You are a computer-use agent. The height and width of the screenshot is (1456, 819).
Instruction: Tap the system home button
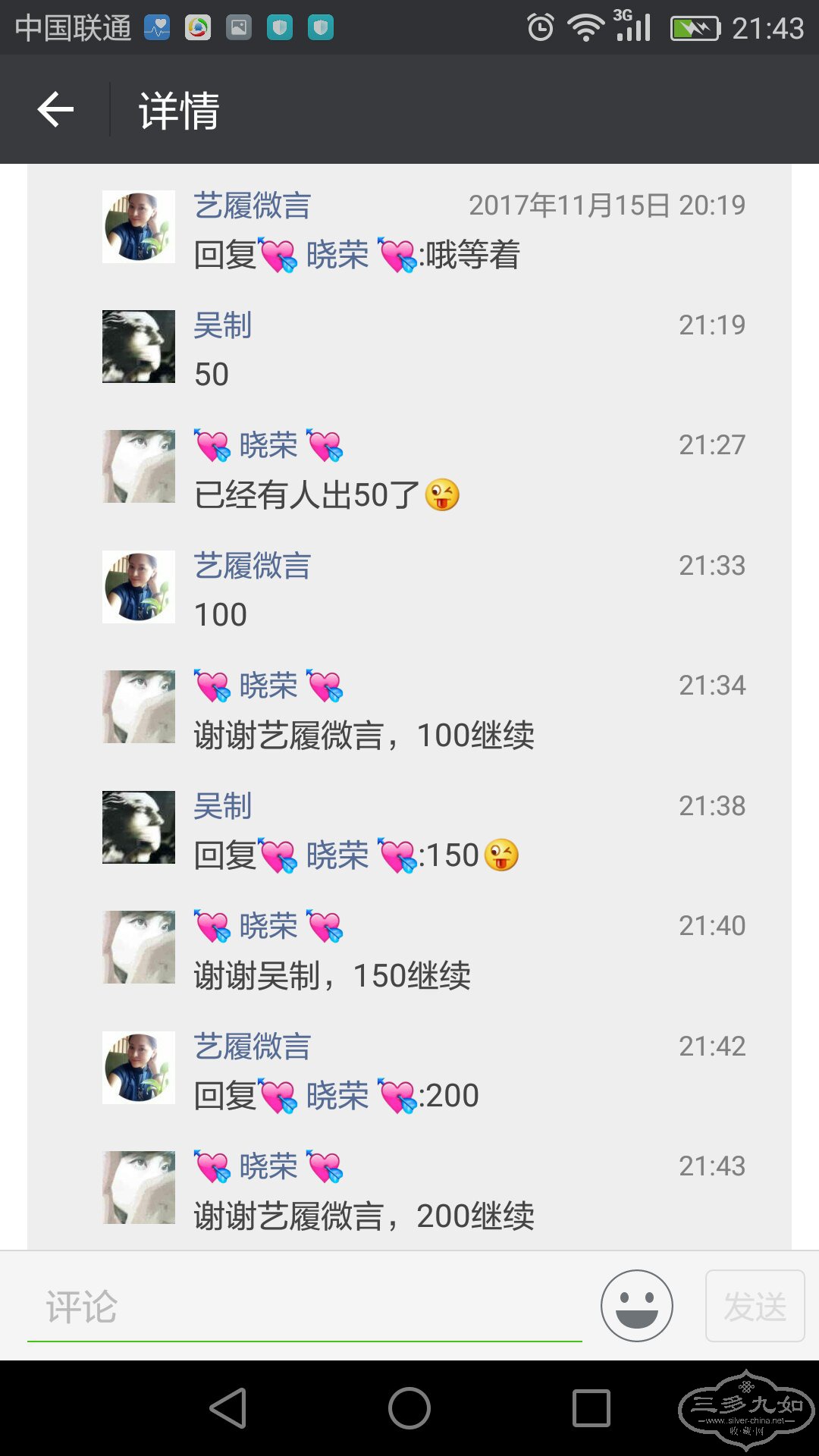click(409, 1408)
